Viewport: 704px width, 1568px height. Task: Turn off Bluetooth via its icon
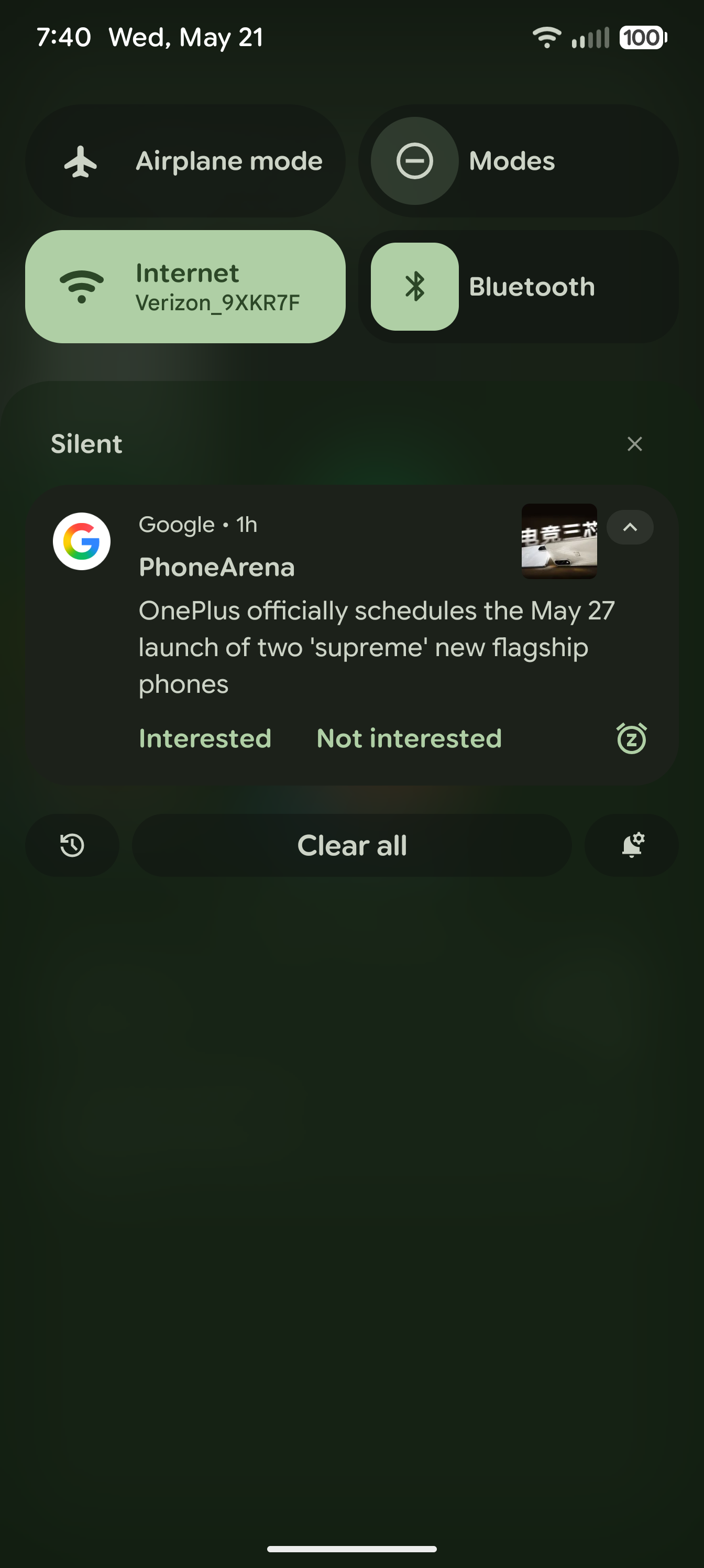(414, 287)
